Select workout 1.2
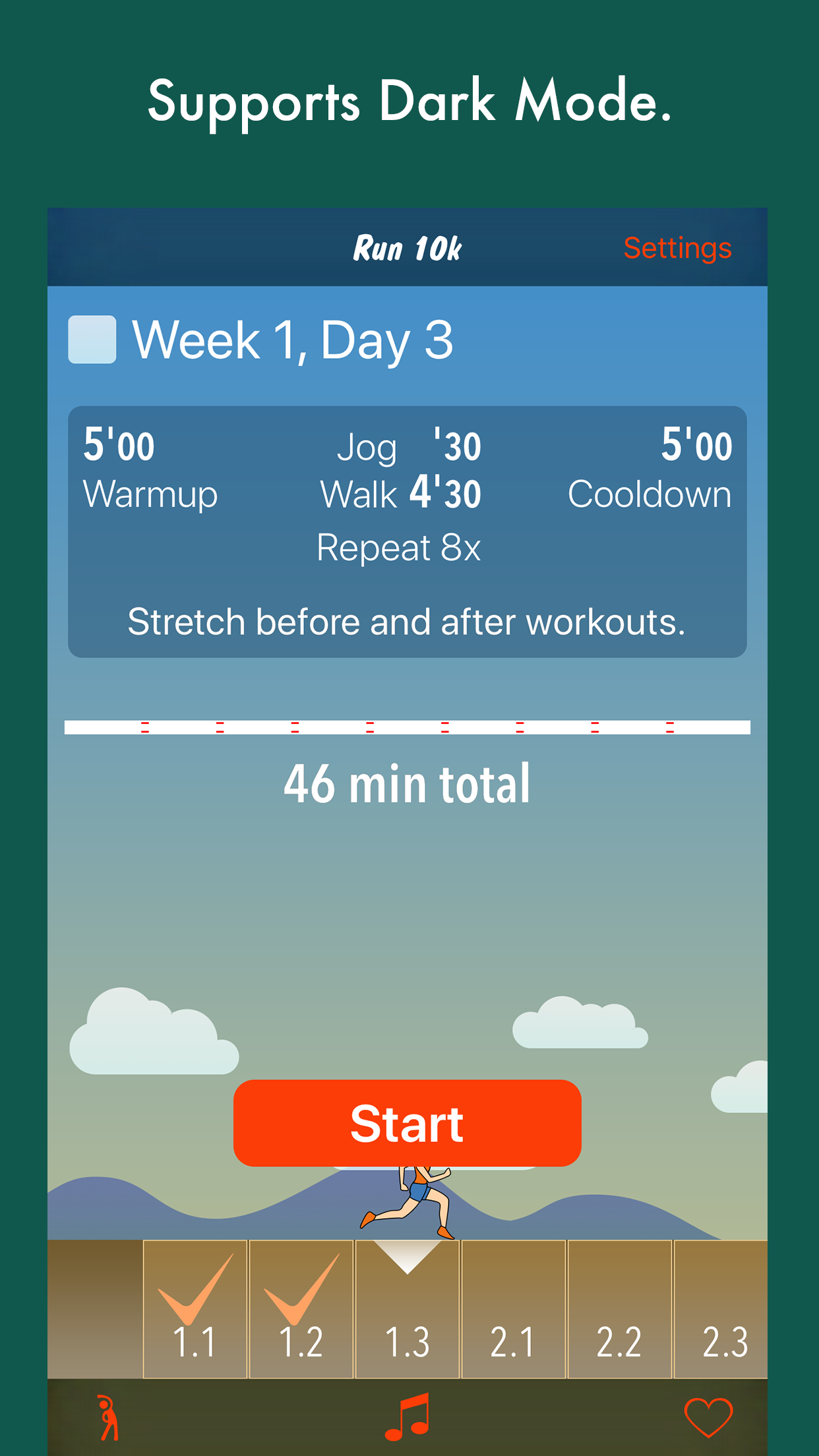Screen dimensions: 819x1456 pos(301,1309)
